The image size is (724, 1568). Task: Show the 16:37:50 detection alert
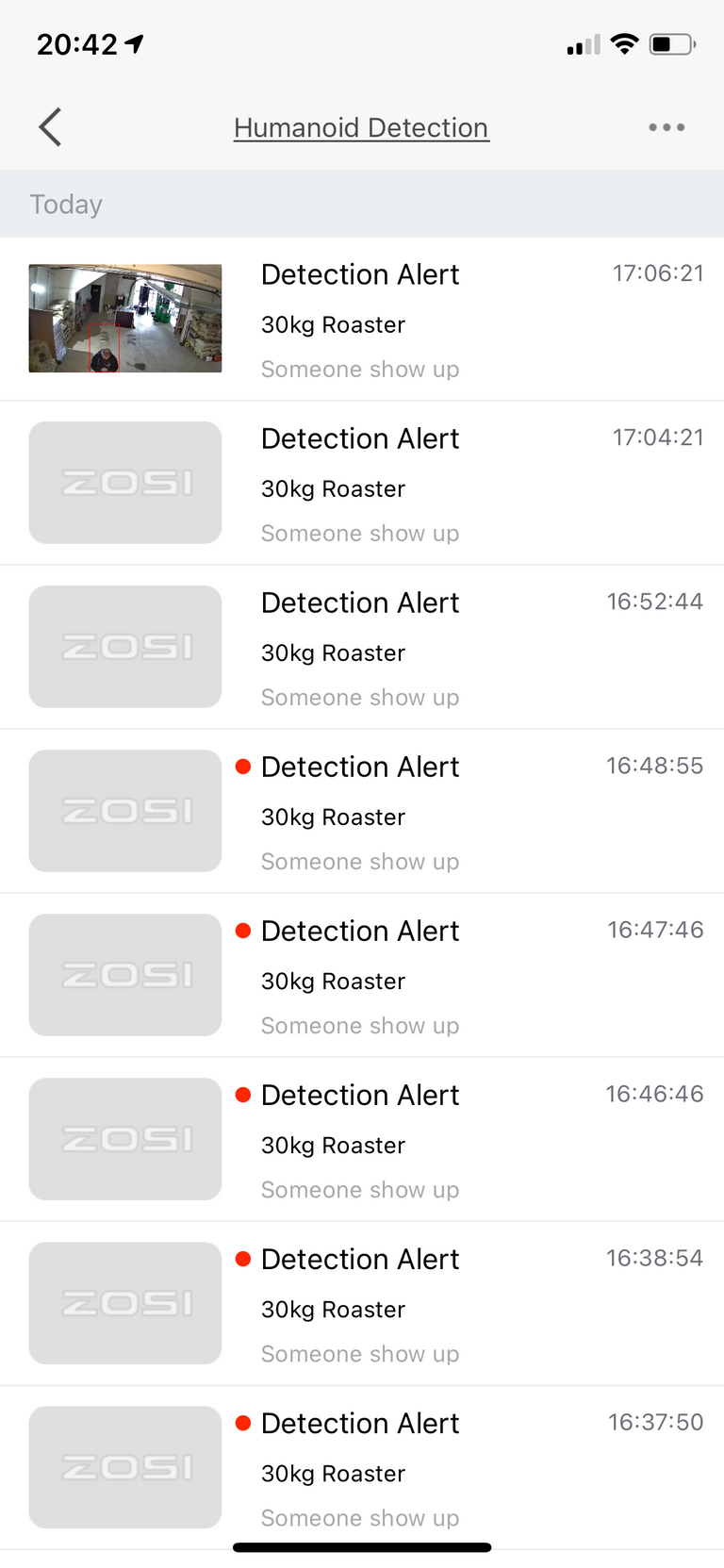point(360,1468)
